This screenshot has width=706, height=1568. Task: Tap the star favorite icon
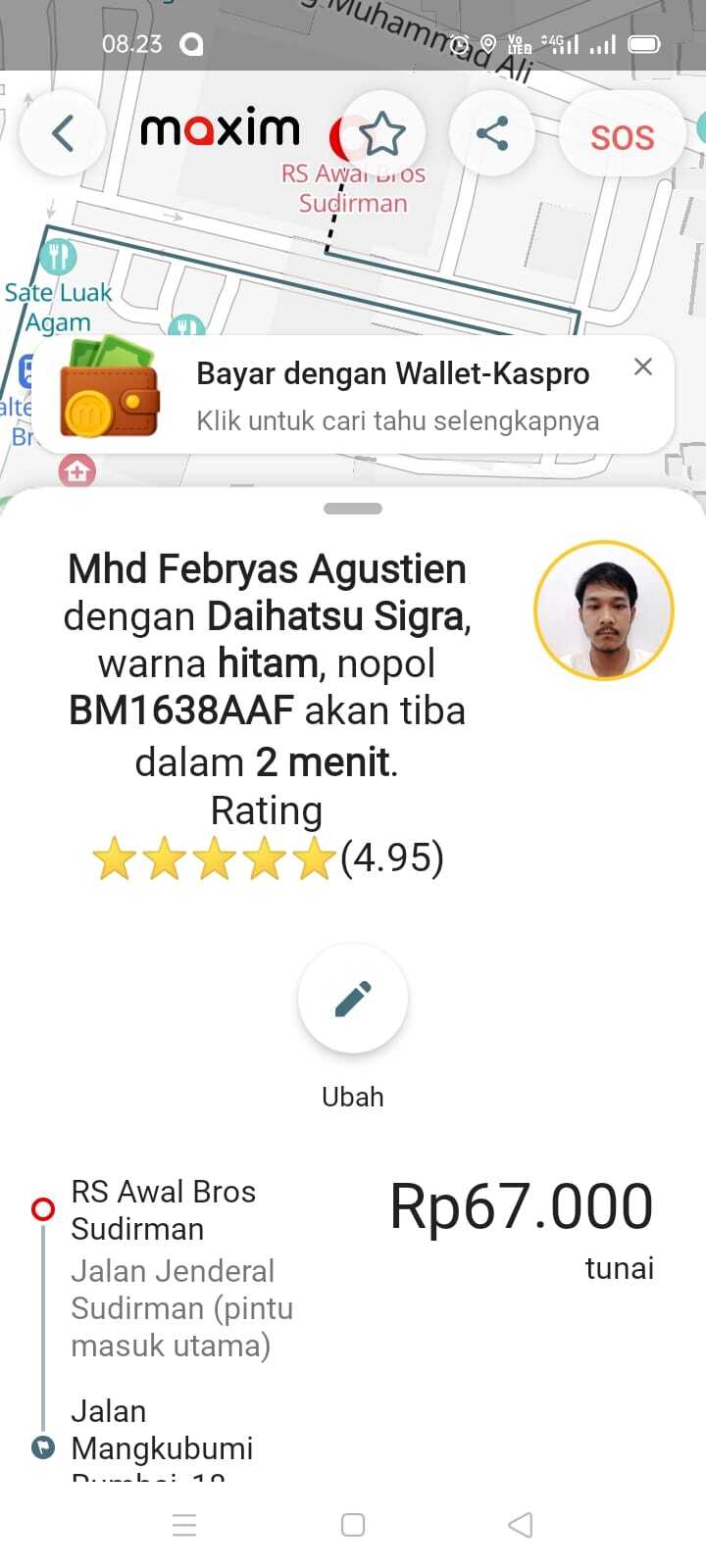[381, 133]
